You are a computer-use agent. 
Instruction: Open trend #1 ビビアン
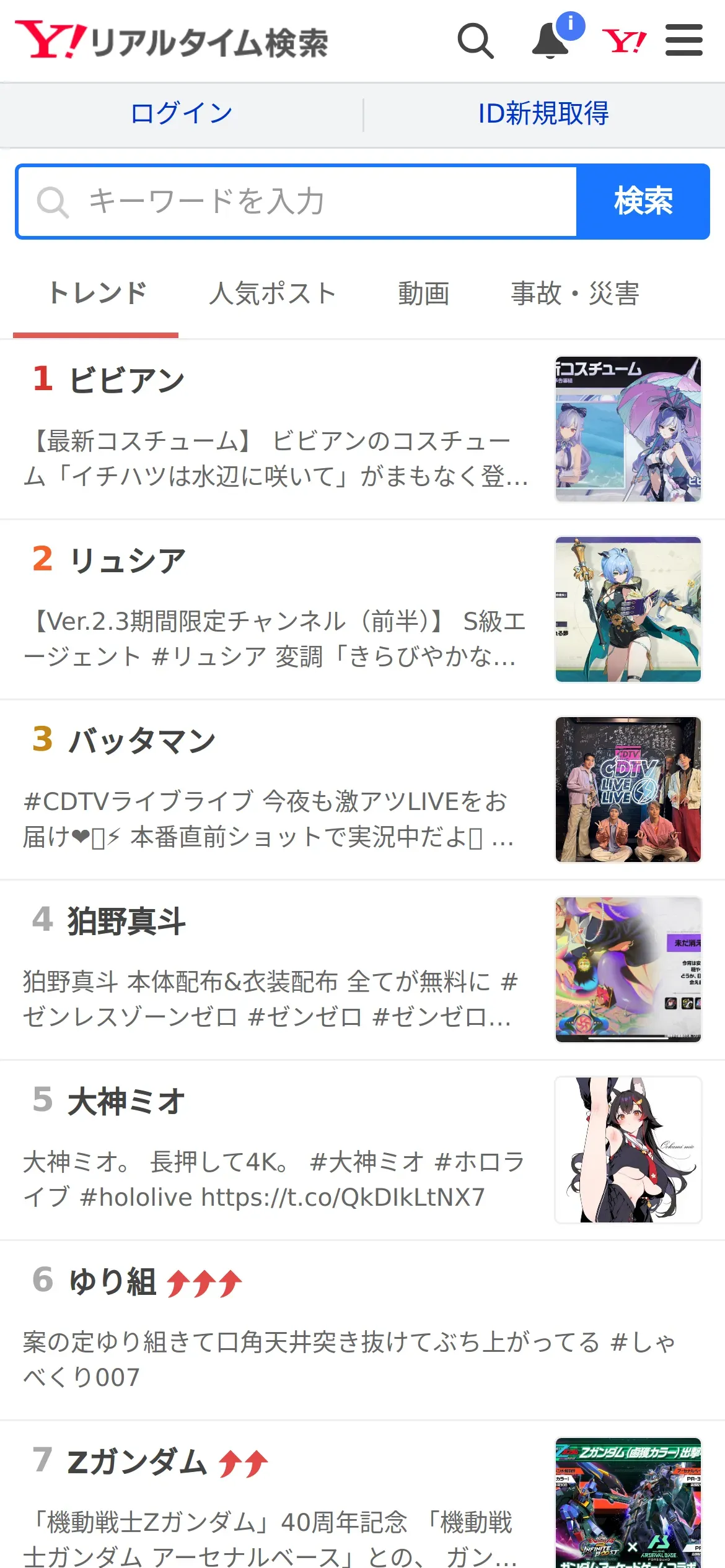point(362,429)
